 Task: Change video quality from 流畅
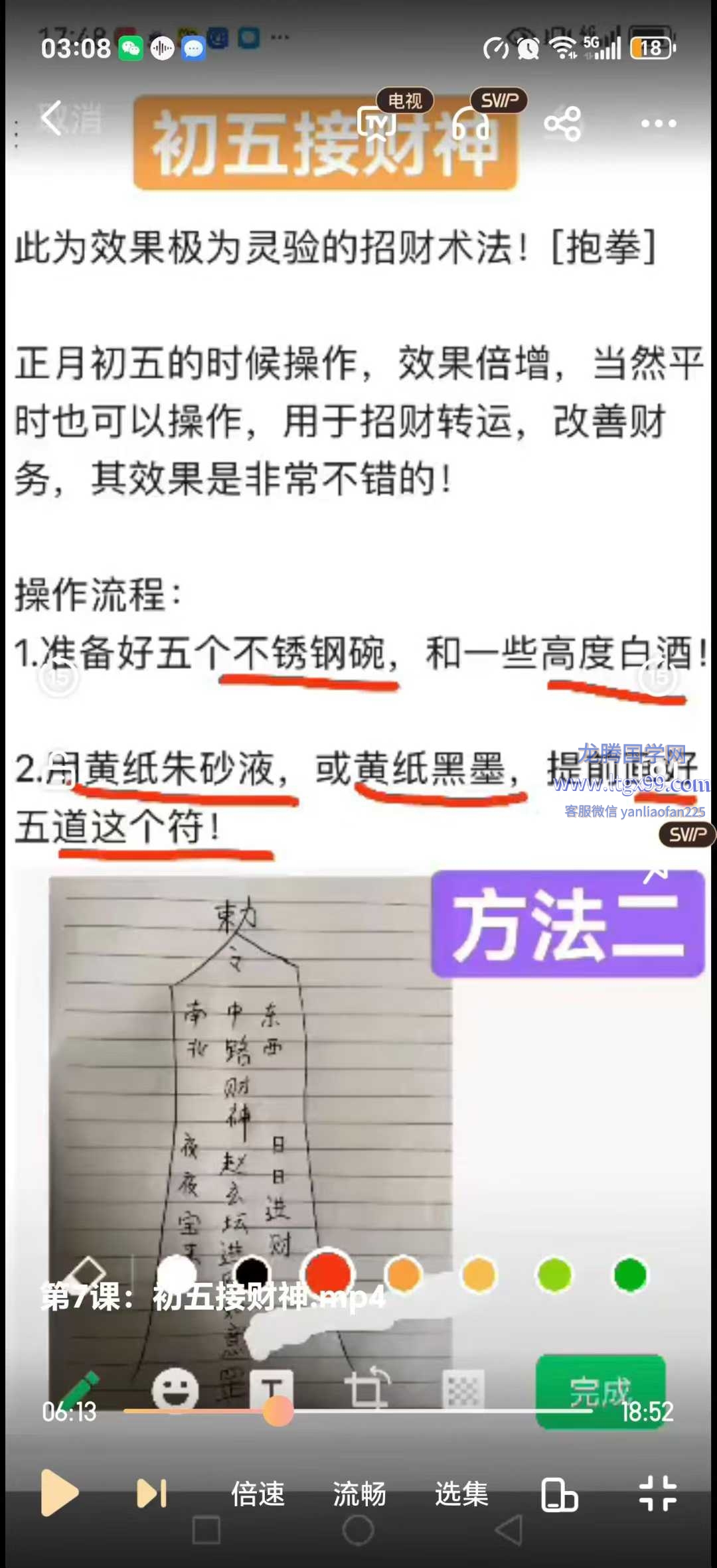tap(359, 1494)
